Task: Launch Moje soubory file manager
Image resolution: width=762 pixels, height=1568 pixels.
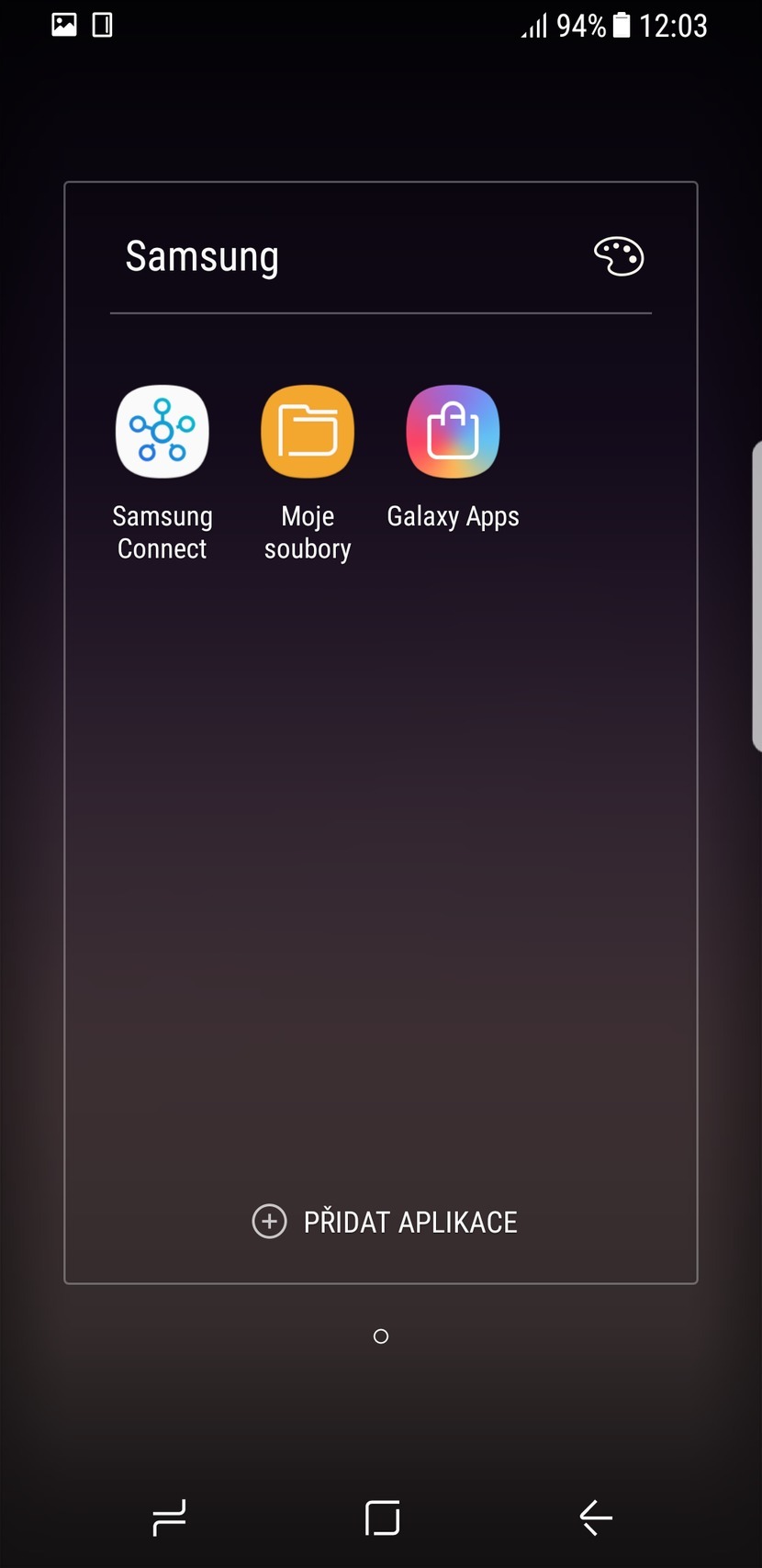Action: coord(307,431)
